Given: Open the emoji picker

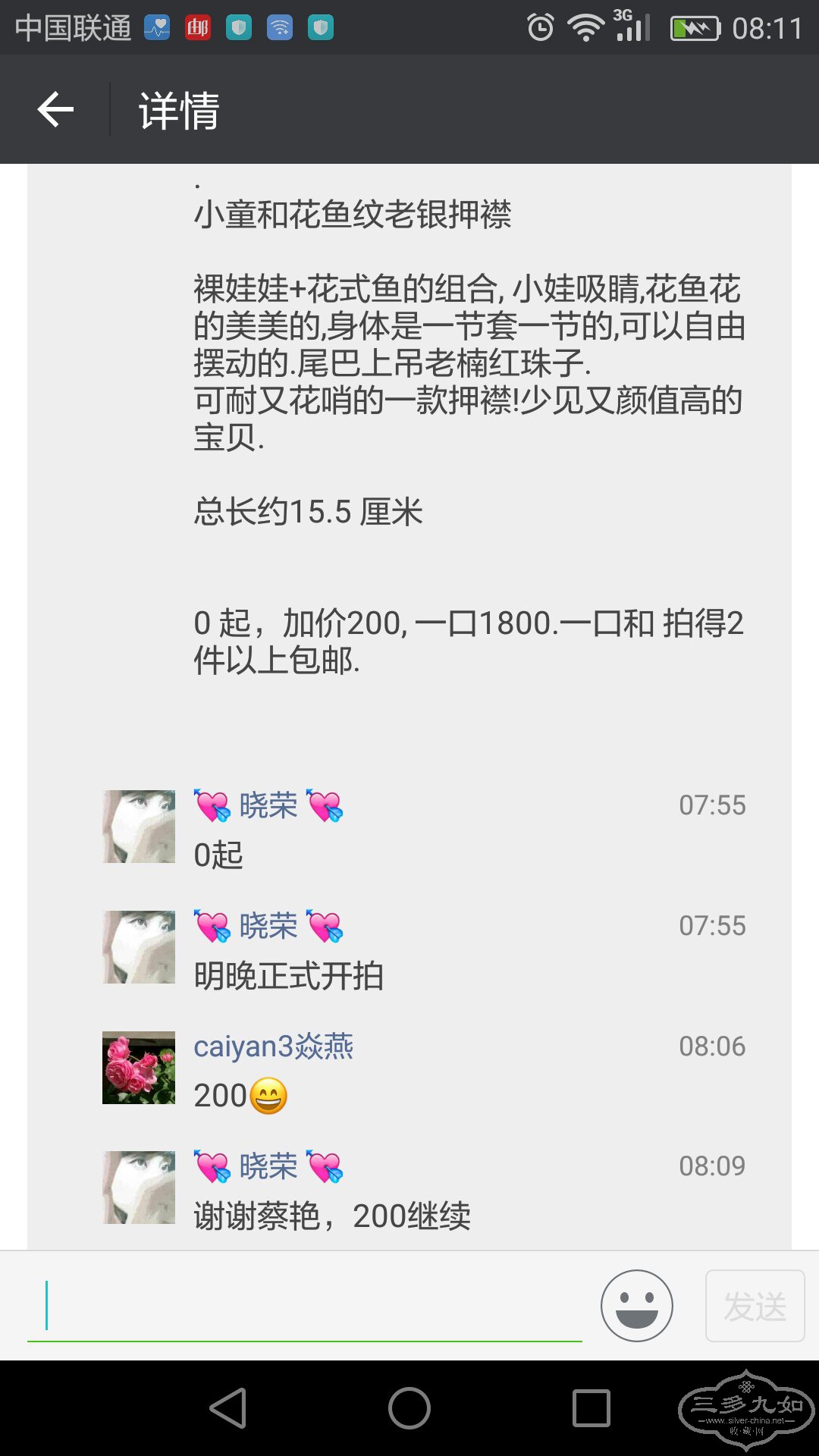Looking at the screenshot, I should coord(636,1306).
